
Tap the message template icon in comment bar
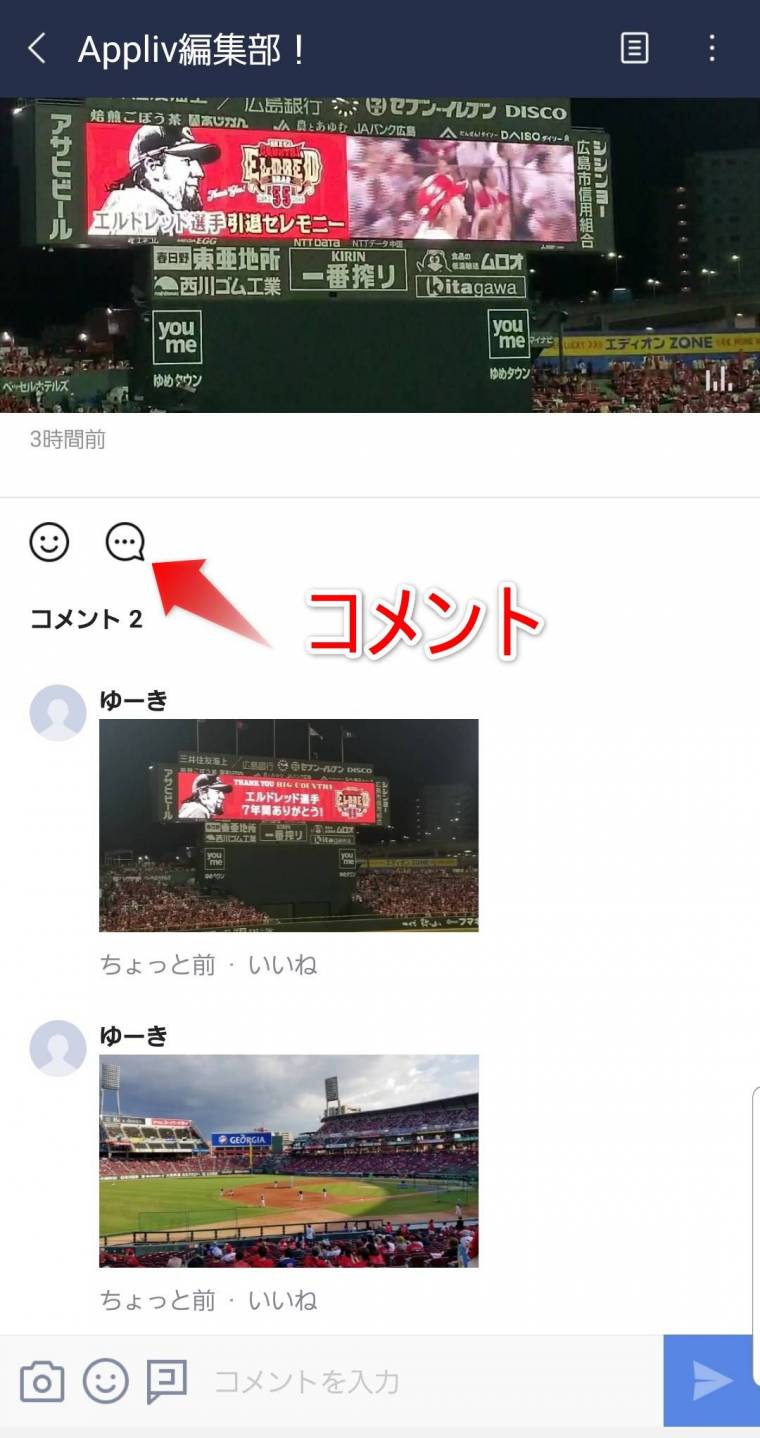click(x=167, y=1382)
